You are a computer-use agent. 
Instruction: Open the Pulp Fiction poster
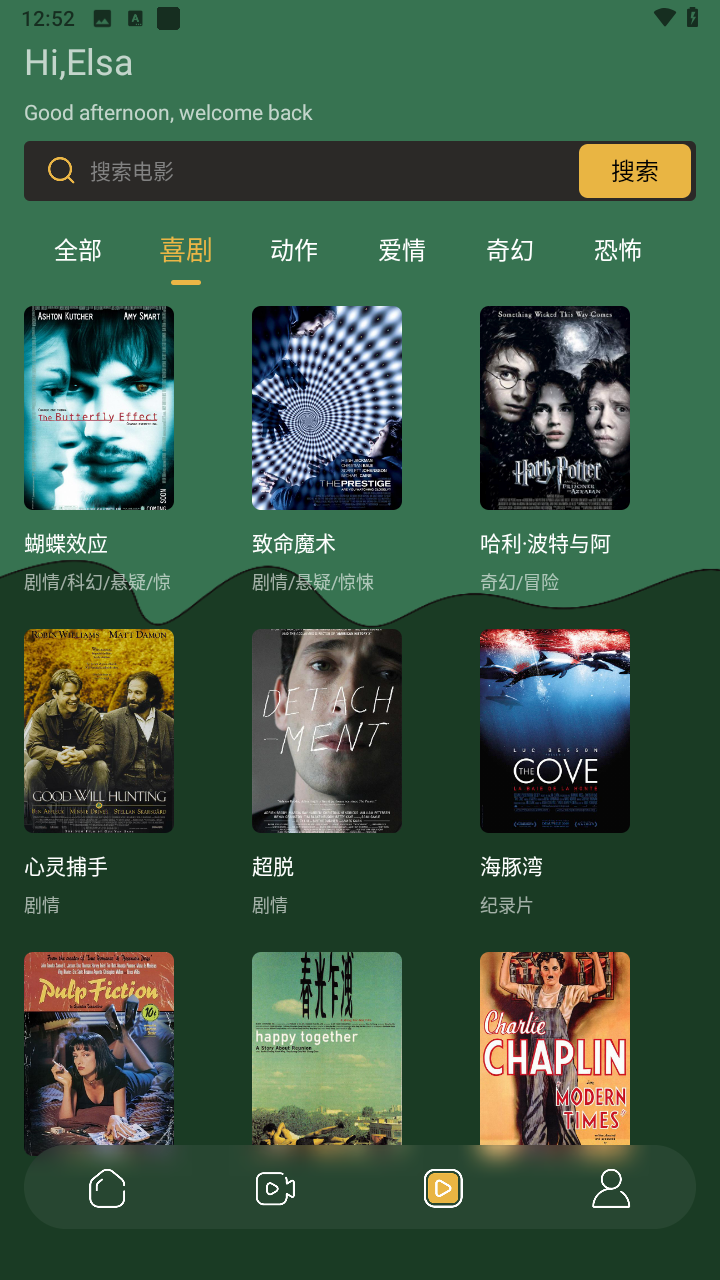(99, 1048)
